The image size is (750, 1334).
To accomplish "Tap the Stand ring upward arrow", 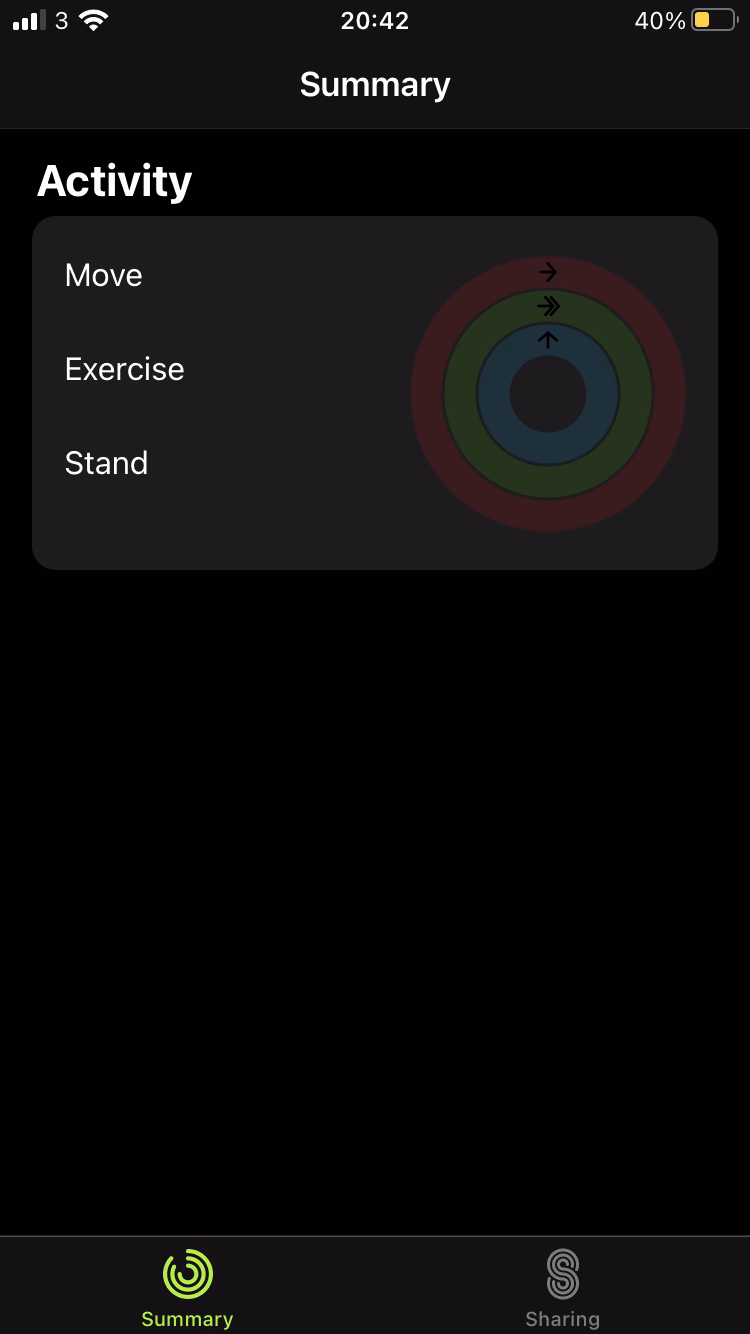I will click(548, 340).
